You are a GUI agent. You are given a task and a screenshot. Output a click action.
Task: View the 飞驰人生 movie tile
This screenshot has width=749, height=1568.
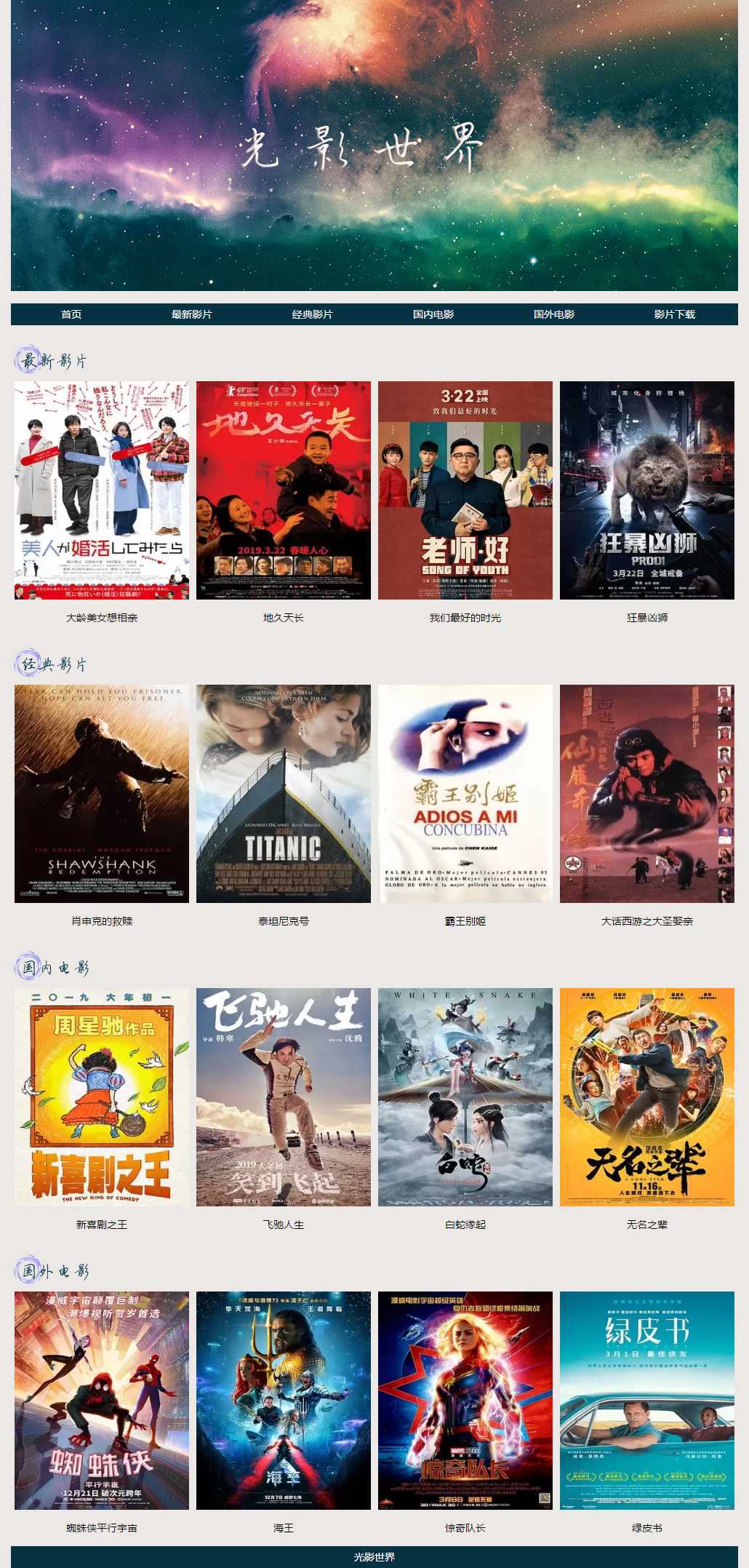[x=284, y=1097]
